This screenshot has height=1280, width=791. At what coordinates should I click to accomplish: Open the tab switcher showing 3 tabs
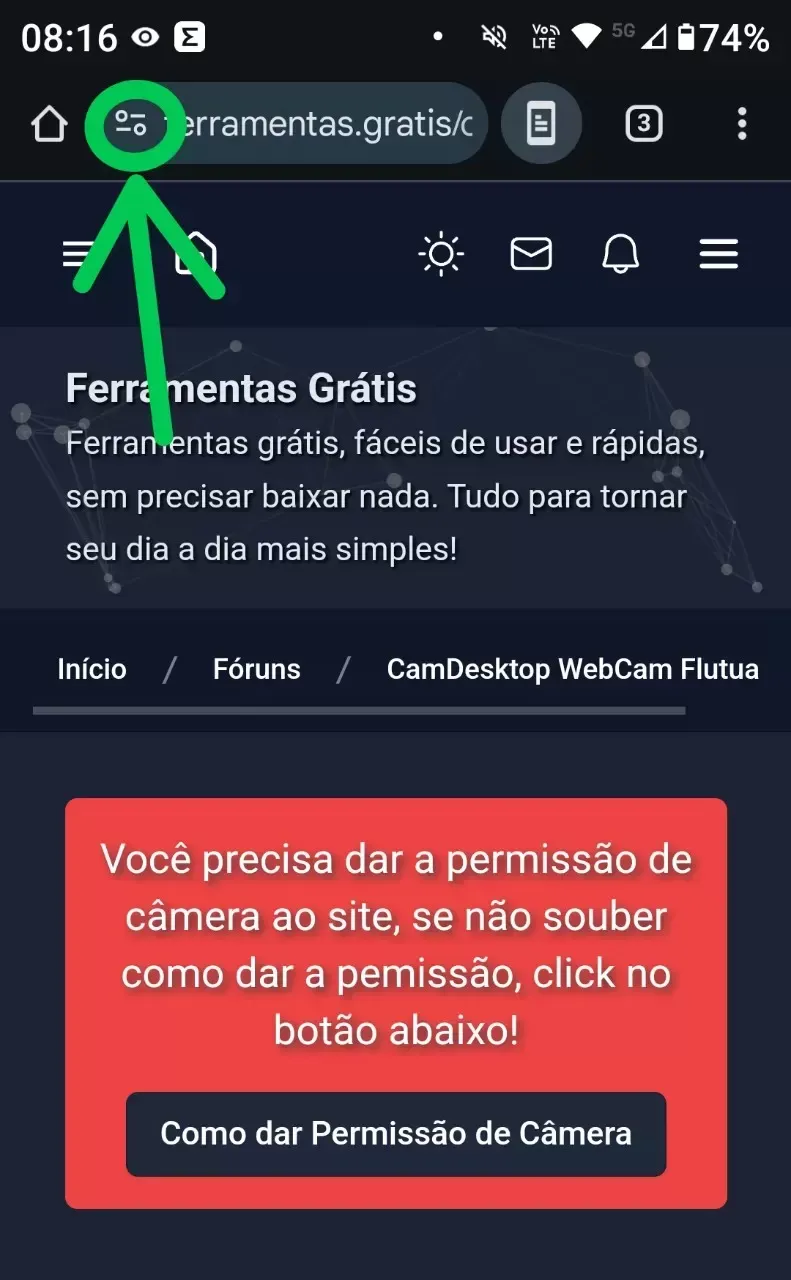click(644, 124)
